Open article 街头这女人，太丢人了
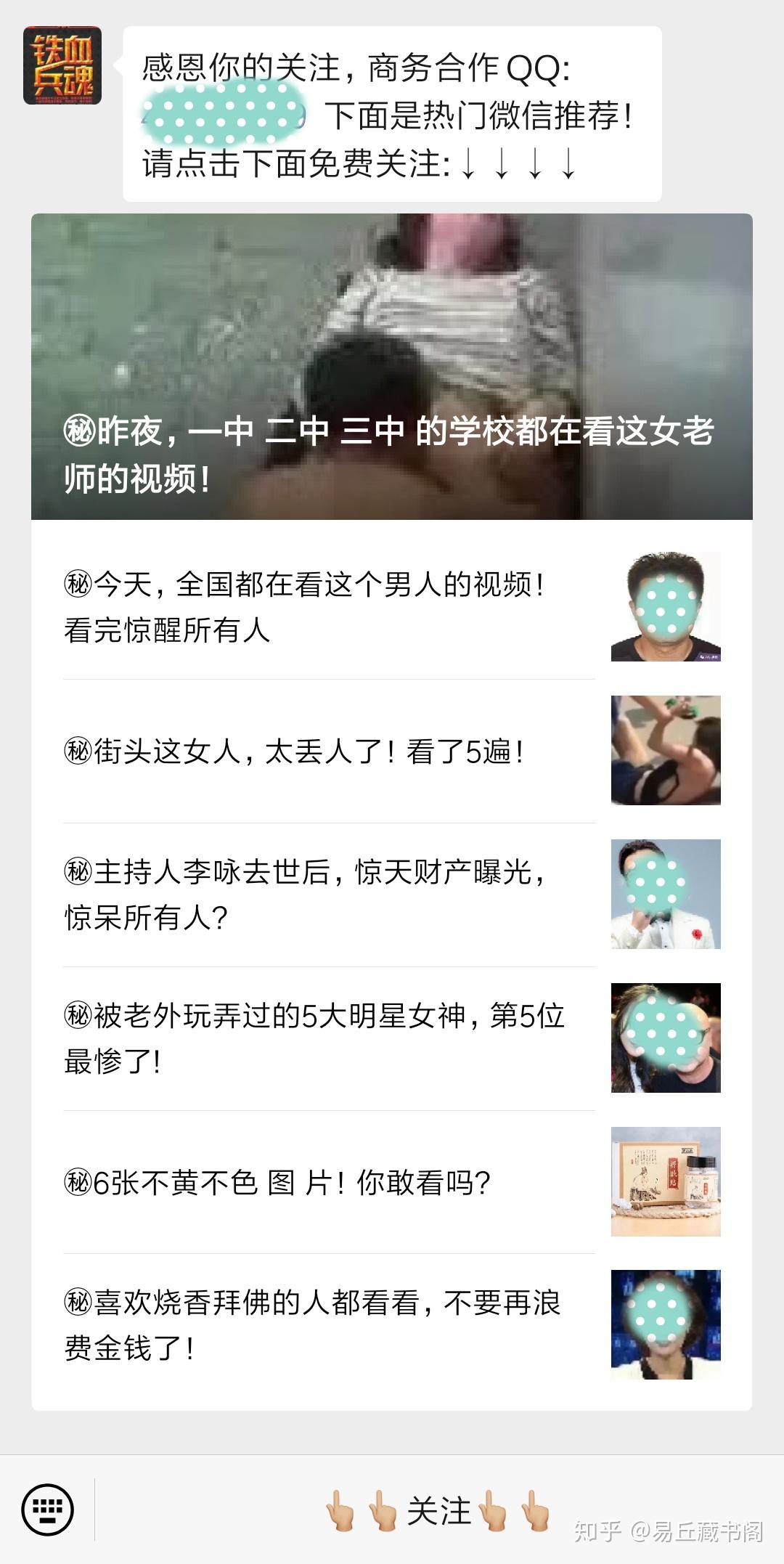The image size is (784, 1564). 392,751
